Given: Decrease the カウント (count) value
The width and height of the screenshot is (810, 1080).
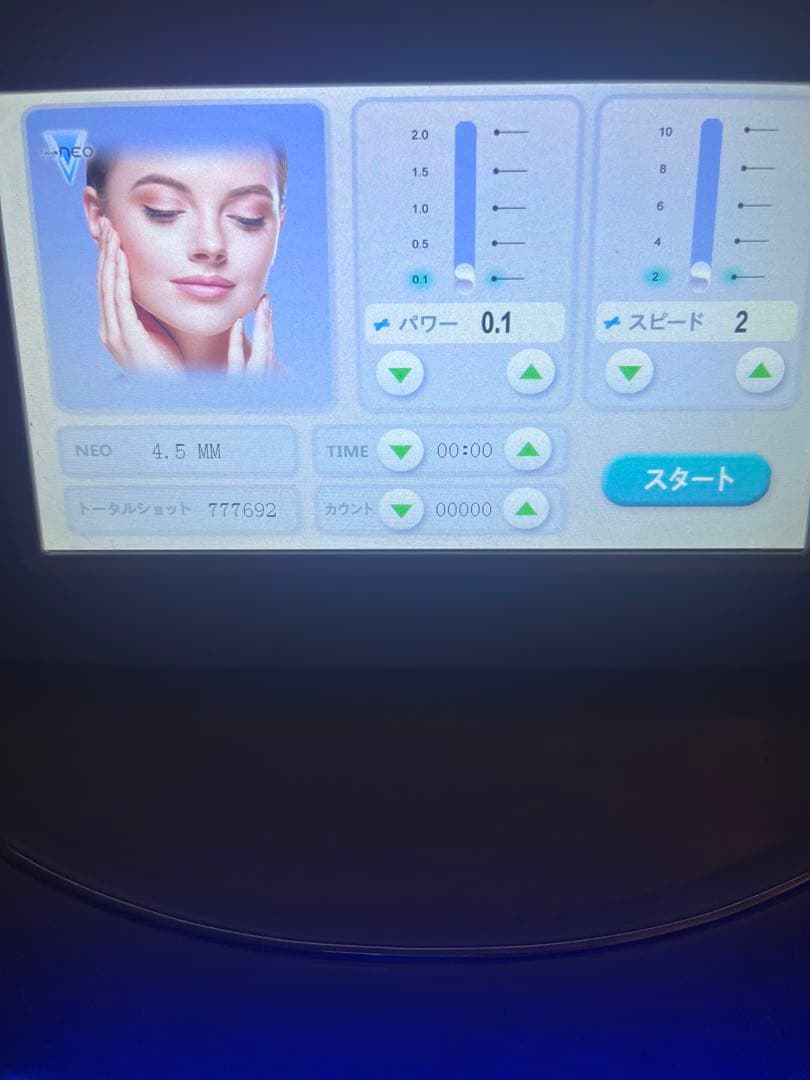Looking at the screenshot, I should [401, 510].
